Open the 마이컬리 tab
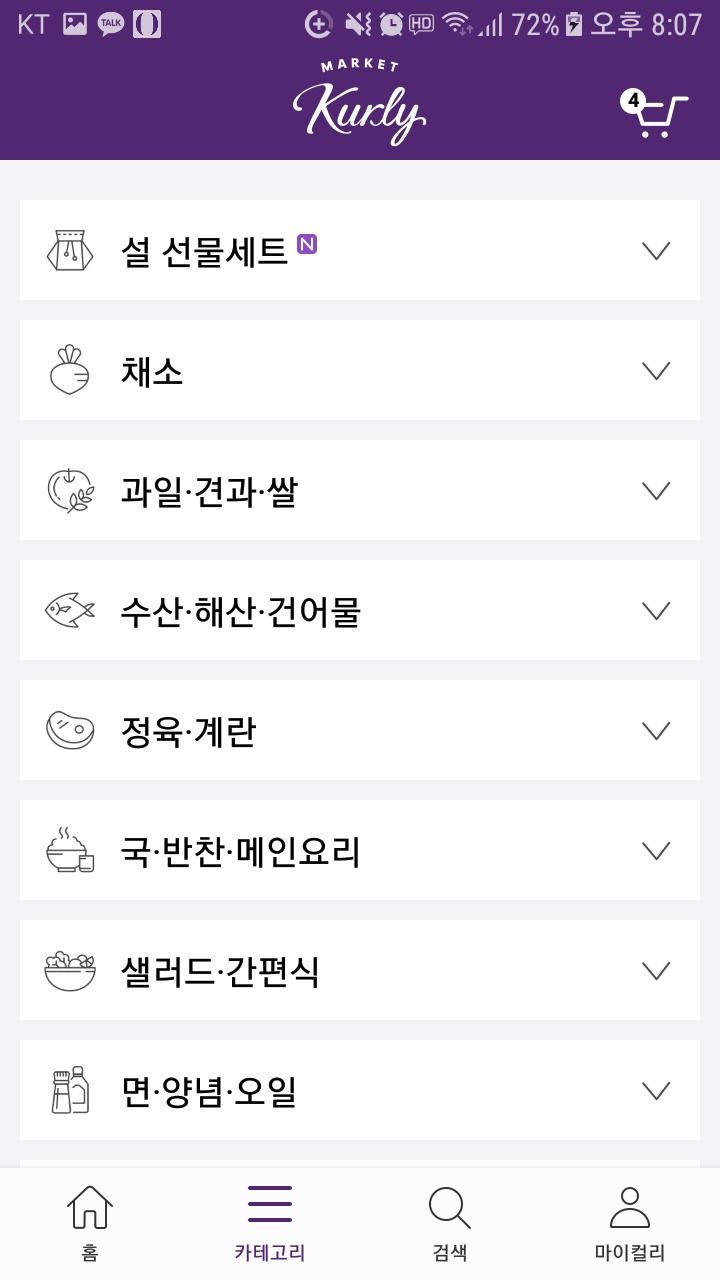Image resolution: width=720 pixels, height=1280 pixels. click(630, 1224)
